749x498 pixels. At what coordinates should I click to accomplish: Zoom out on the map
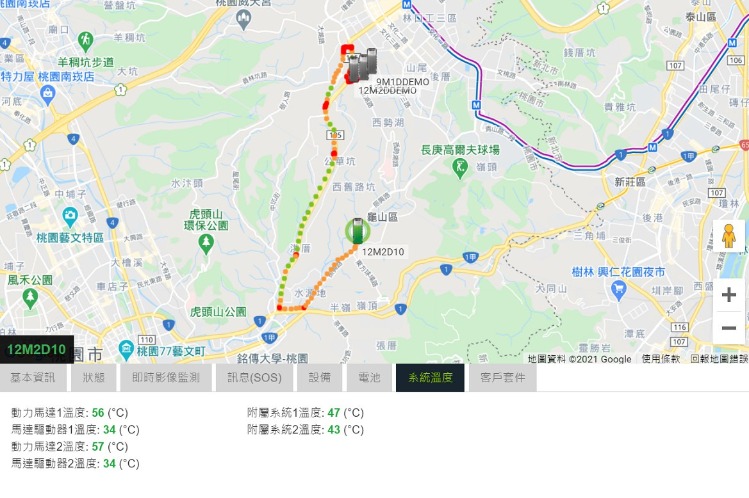[728, 328]
